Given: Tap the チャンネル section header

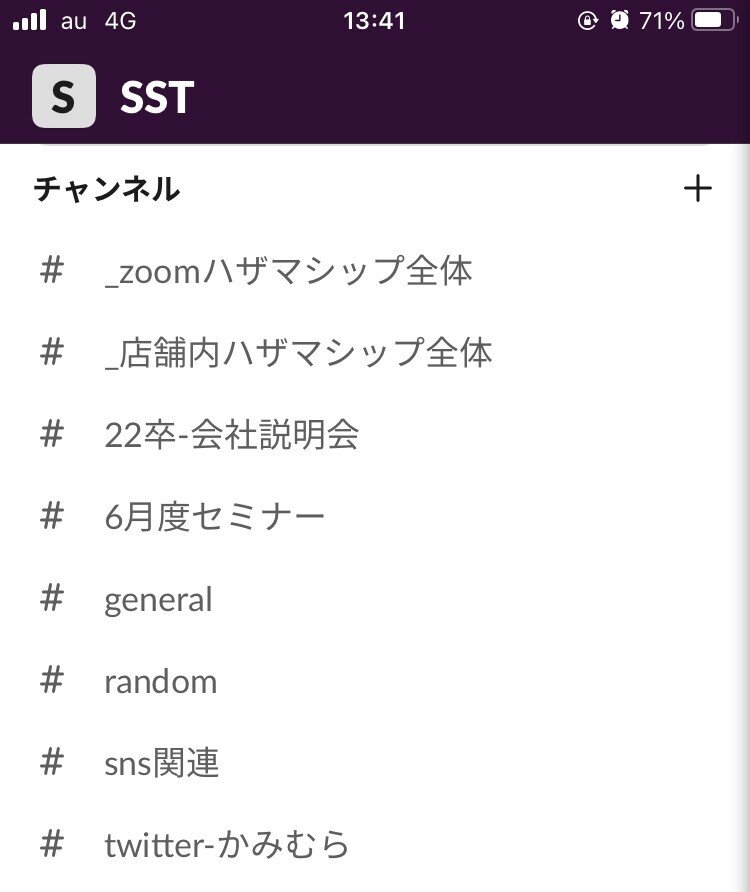Looking at the screenshot, I should tap(107, 188).
